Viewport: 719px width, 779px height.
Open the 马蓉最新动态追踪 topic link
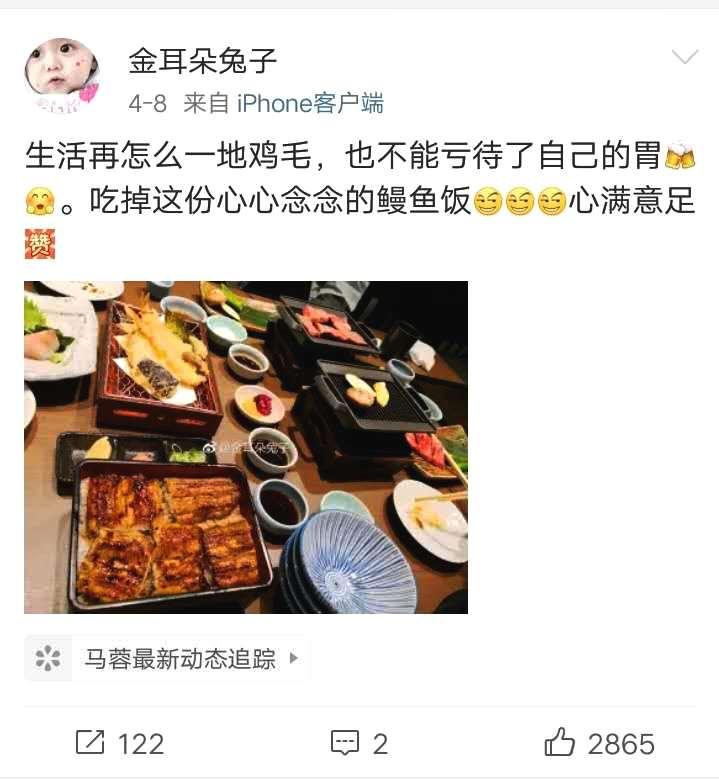[167, 658]
